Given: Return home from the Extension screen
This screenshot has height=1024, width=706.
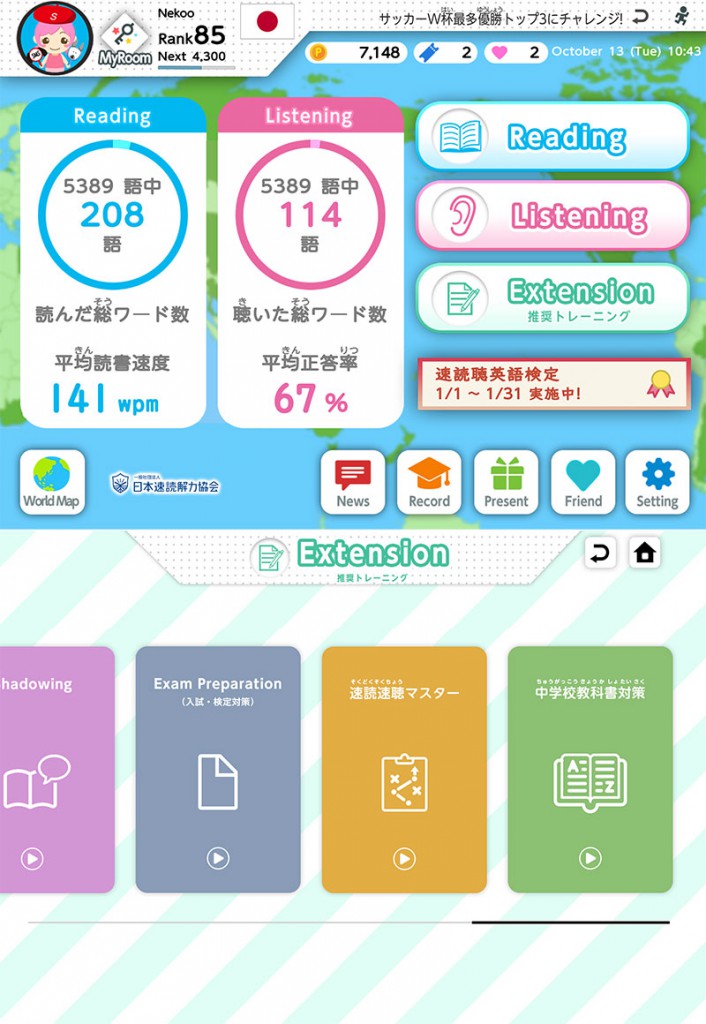Looking at the screenshot, I should pyautogui.click(x=645, y=553).
